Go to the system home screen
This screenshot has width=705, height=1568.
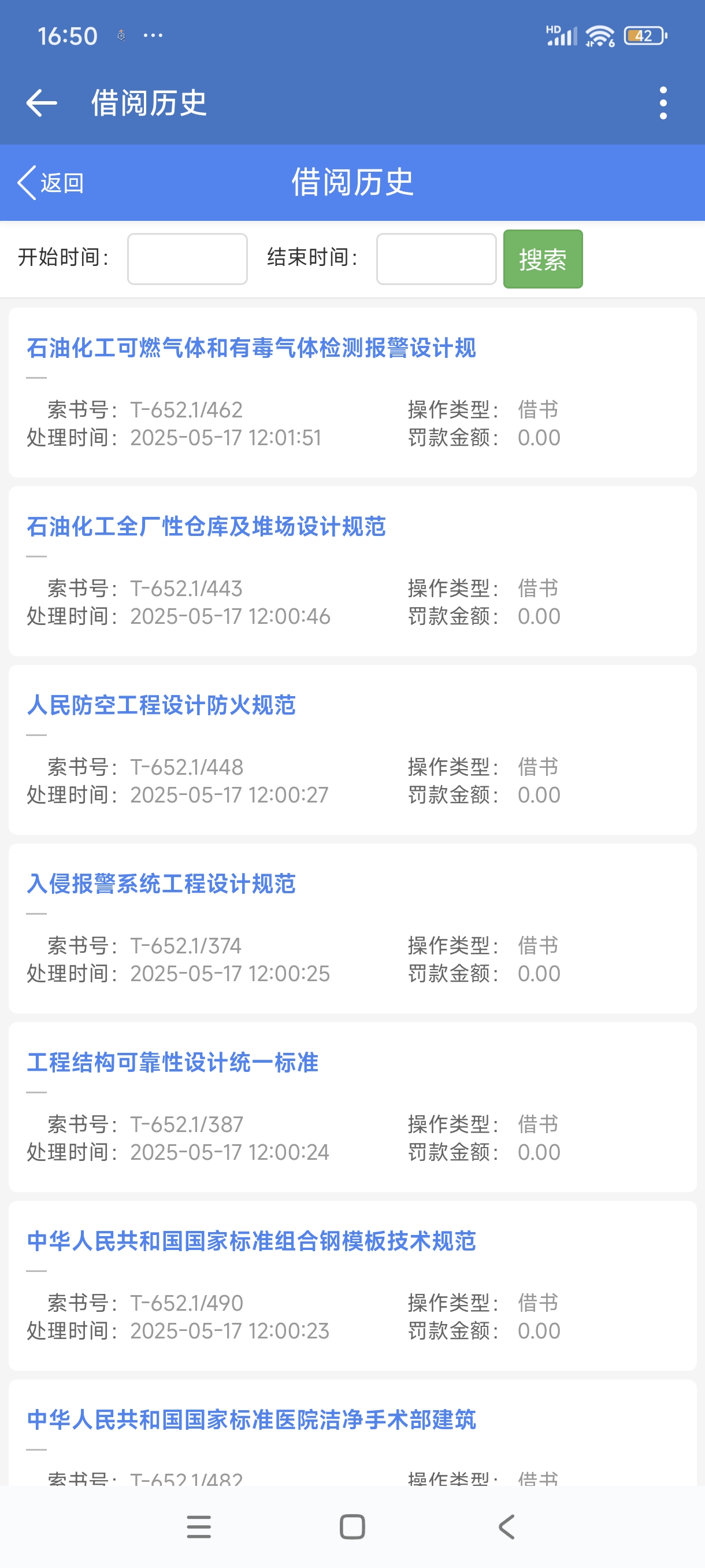click(x=352, y=1526)
